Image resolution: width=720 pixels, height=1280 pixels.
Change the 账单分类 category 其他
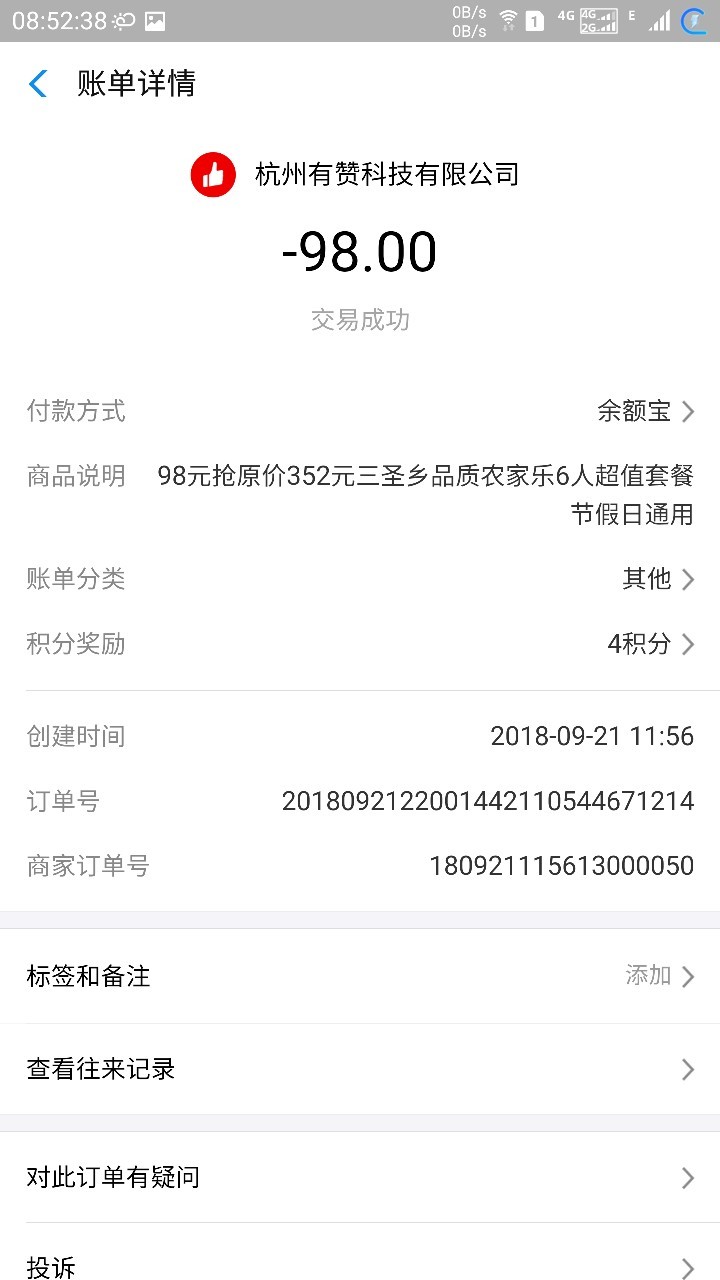(360, 579)
